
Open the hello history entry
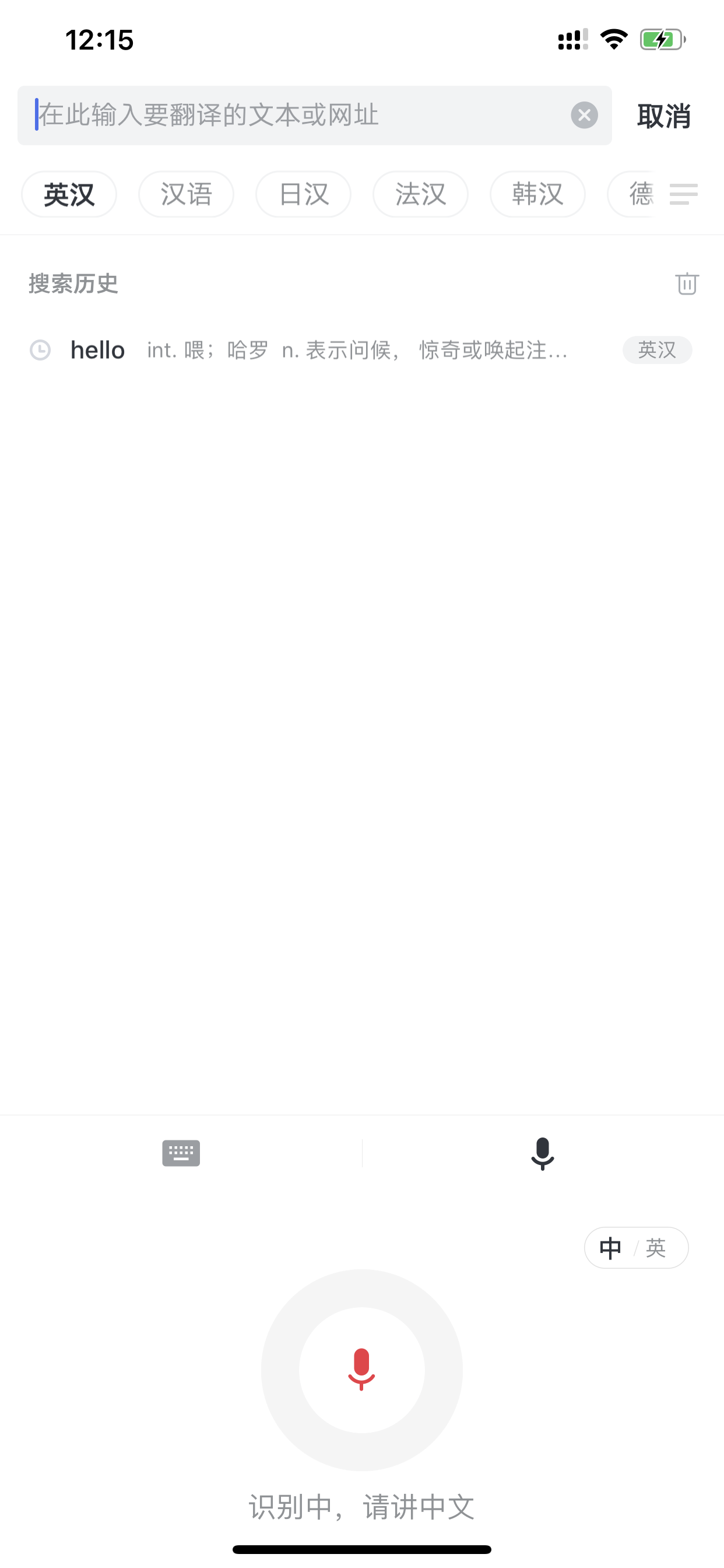click(361, 350)
